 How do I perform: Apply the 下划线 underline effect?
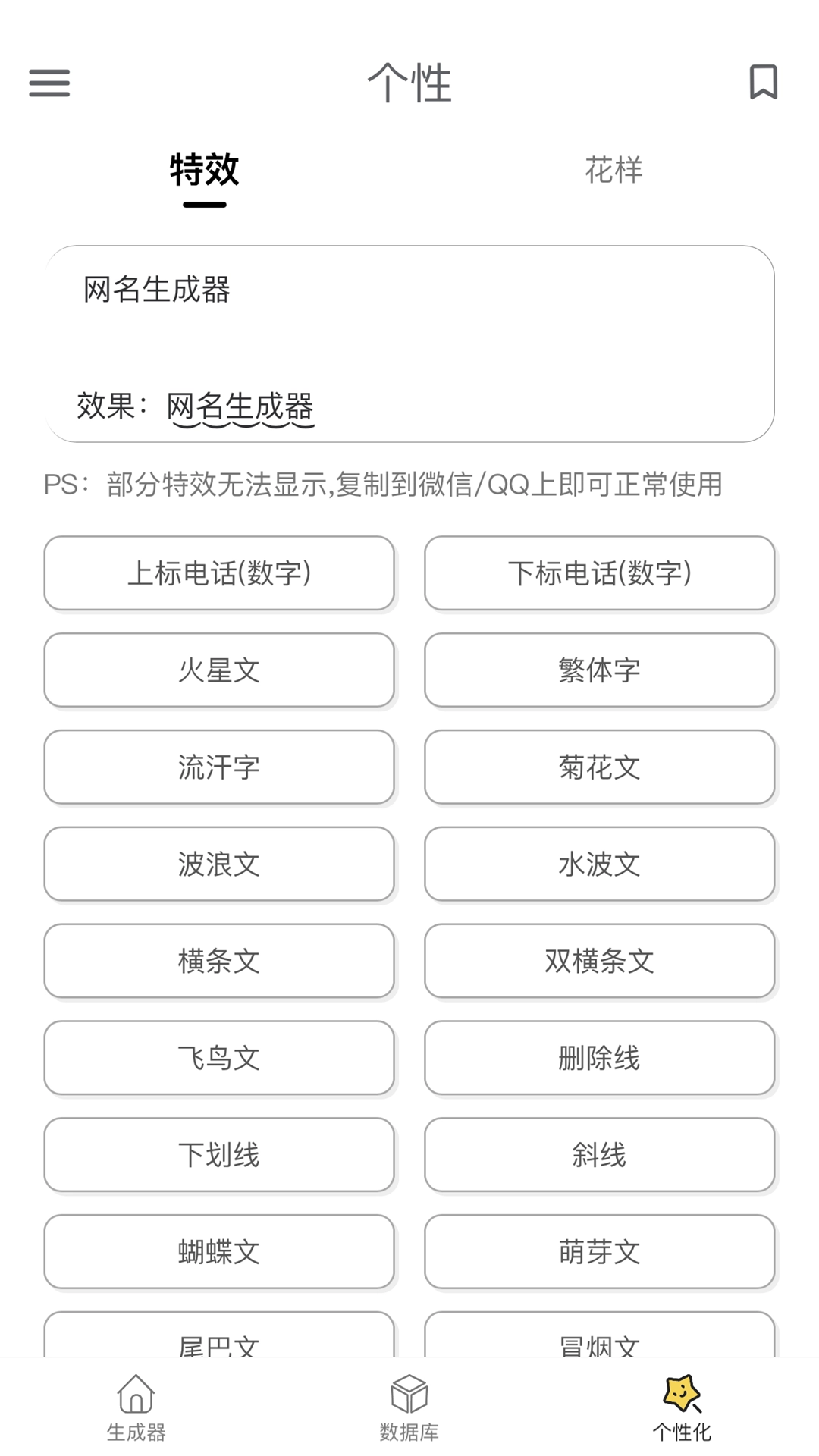click(218, 1156)
